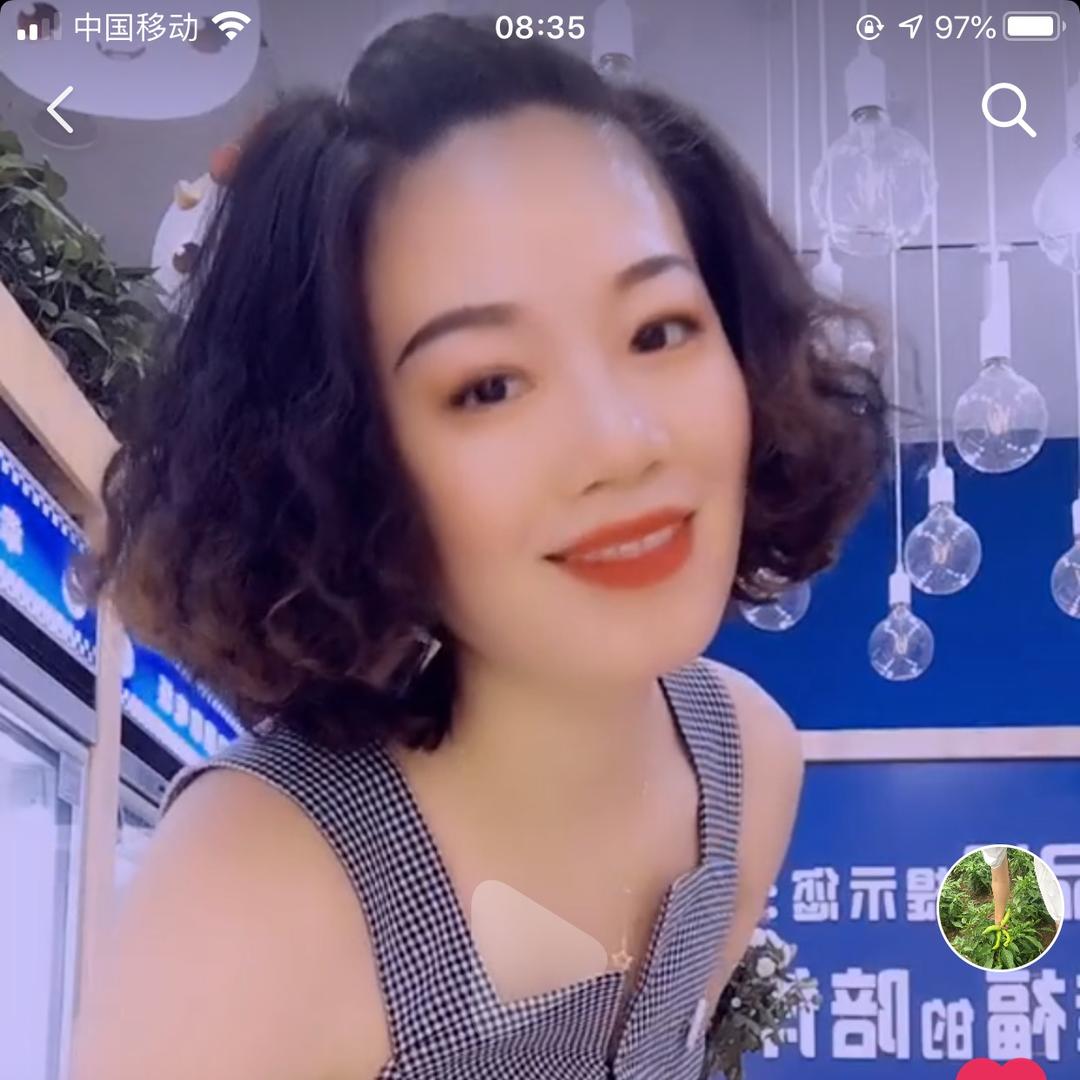The height and width of the screenshot is (1080, 1080).
Task: Open the creator's round profile avatar
Action: pyautogui.click(x=1000, y=908)
